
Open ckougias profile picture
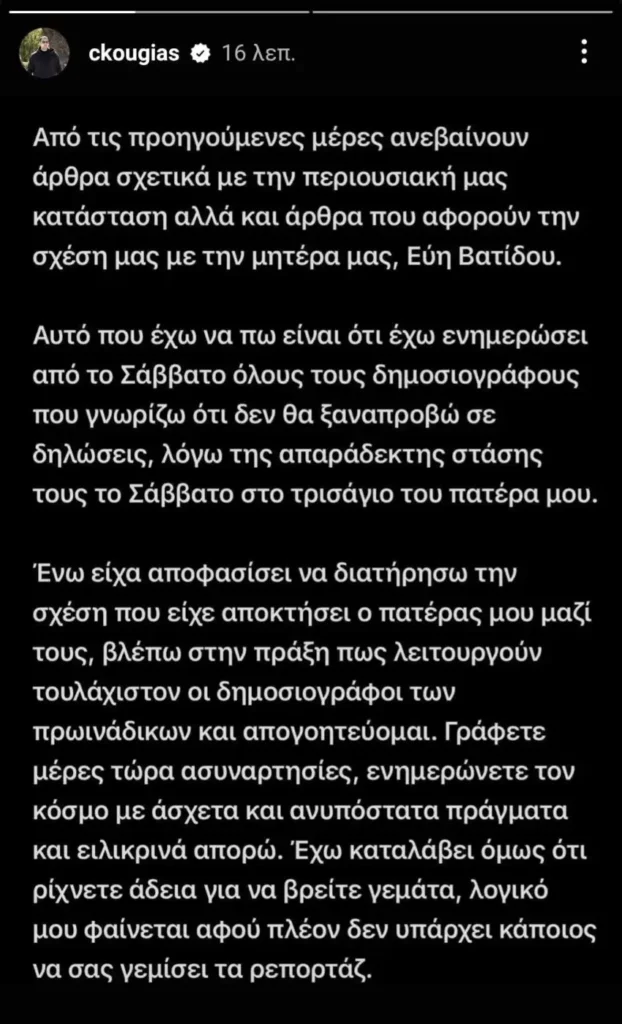pos(45,53)
